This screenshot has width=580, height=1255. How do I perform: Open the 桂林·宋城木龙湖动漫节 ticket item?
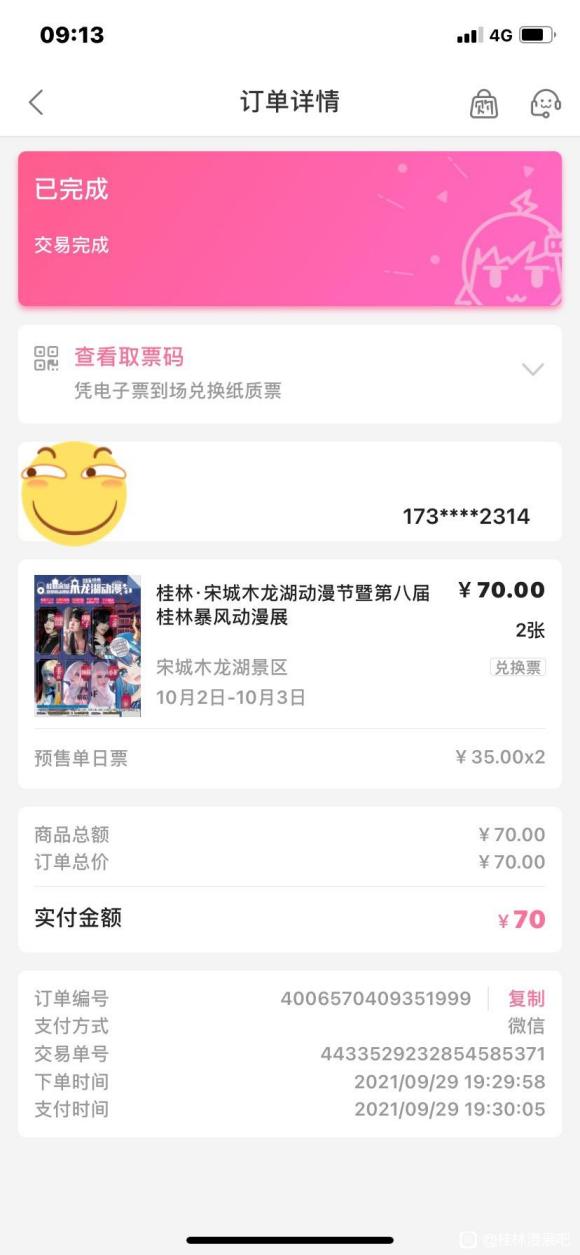pyautogui.click(x=290, y=645)
